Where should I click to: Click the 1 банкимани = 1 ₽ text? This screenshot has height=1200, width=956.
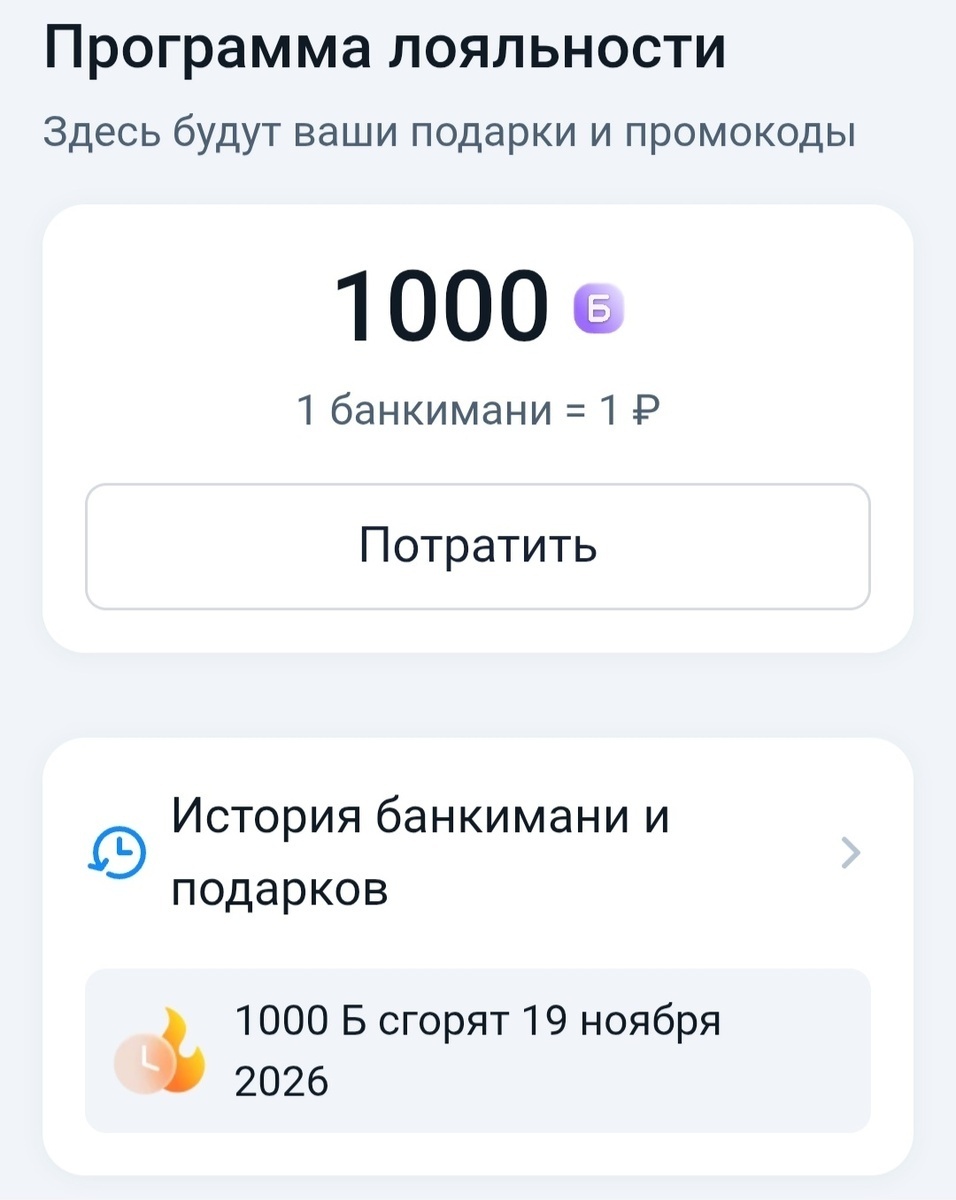(x=478, y=408)
